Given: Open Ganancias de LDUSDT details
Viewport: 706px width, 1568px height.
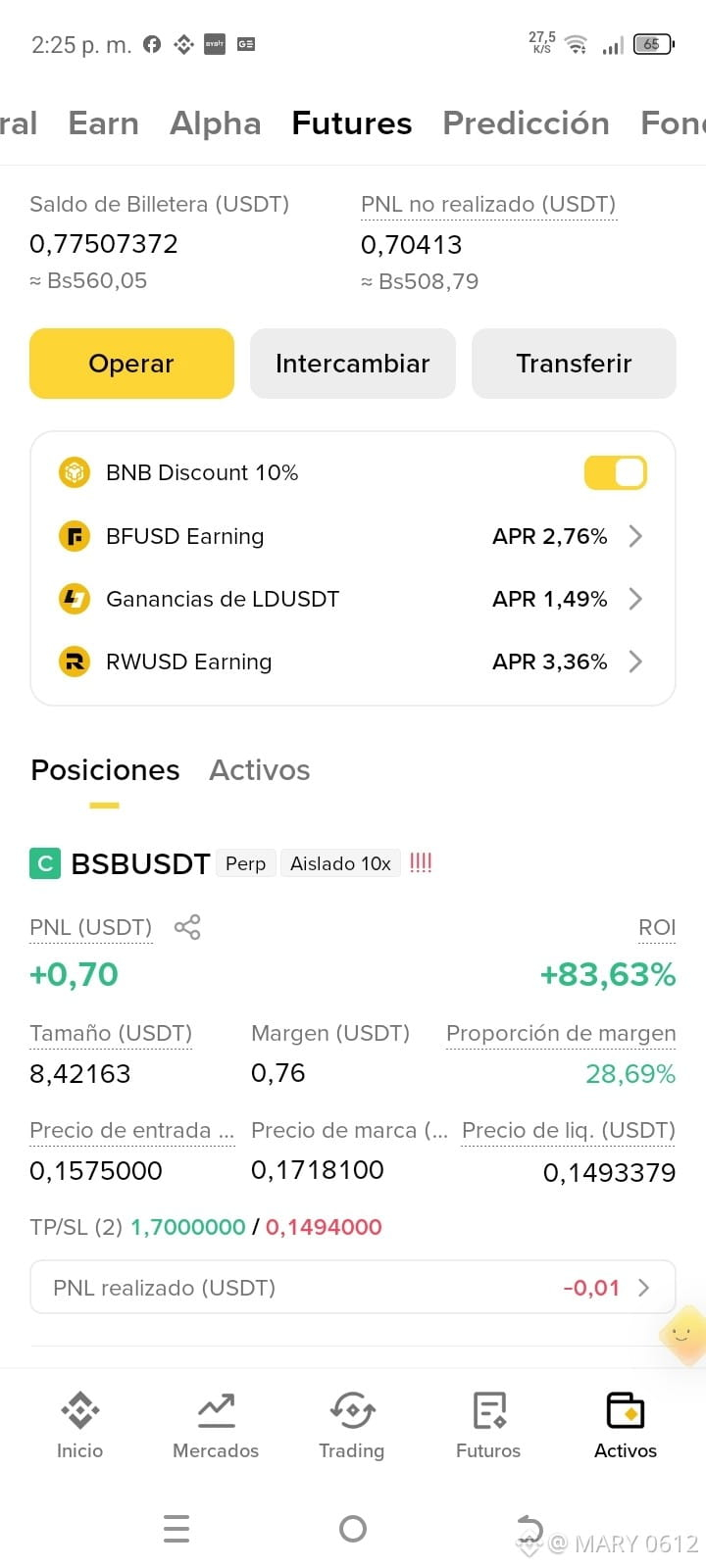Looking at the screenshot, I should (x=353, y=599).
